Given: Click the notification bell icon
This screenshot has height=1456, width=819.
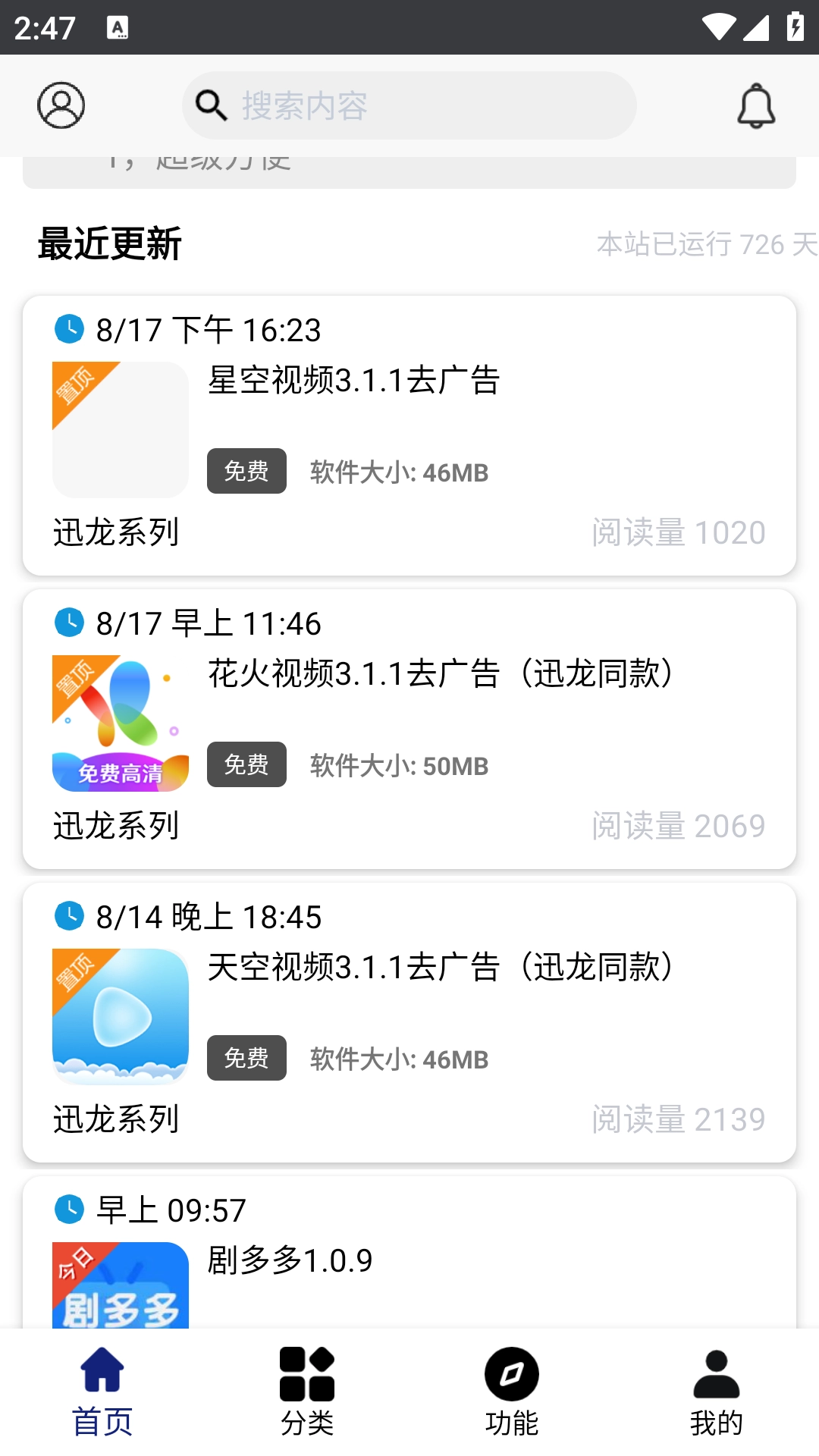Looking at the screenshot, I should point(756,105).
